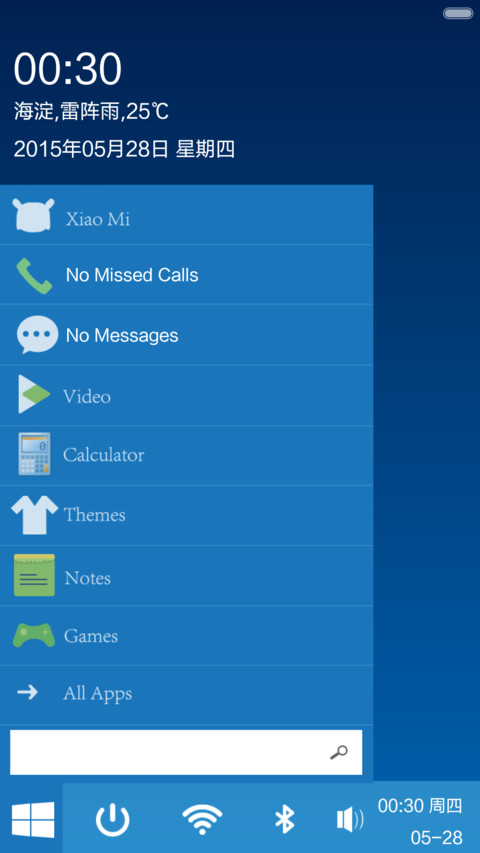This screenshot has width=480, height=853.
Task: Tap the magnifier search icon
Action: pyautogui.click(x=339, y=752)
